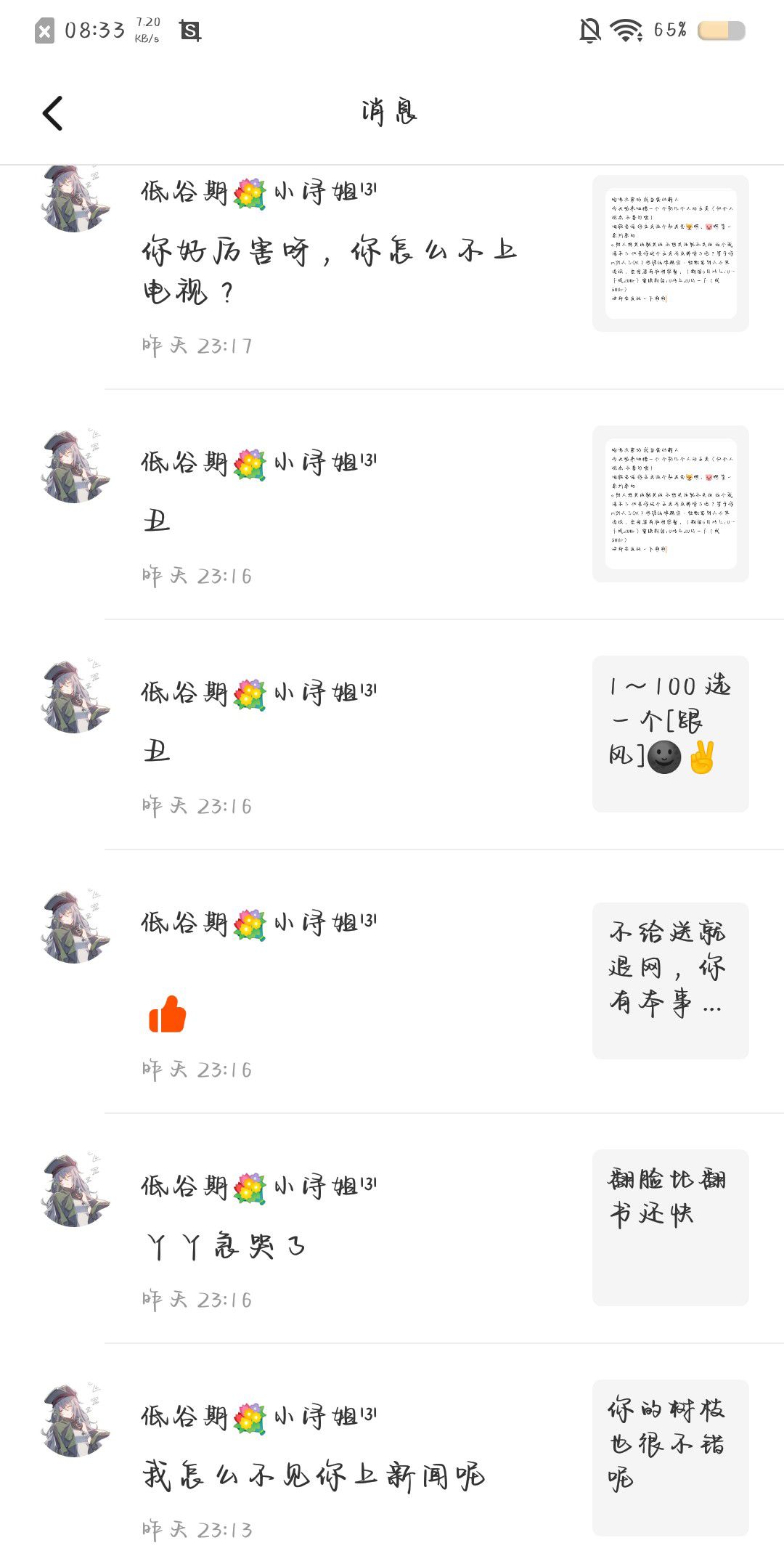View the post "不给送就退网，你有本事…"

[670, 980]
